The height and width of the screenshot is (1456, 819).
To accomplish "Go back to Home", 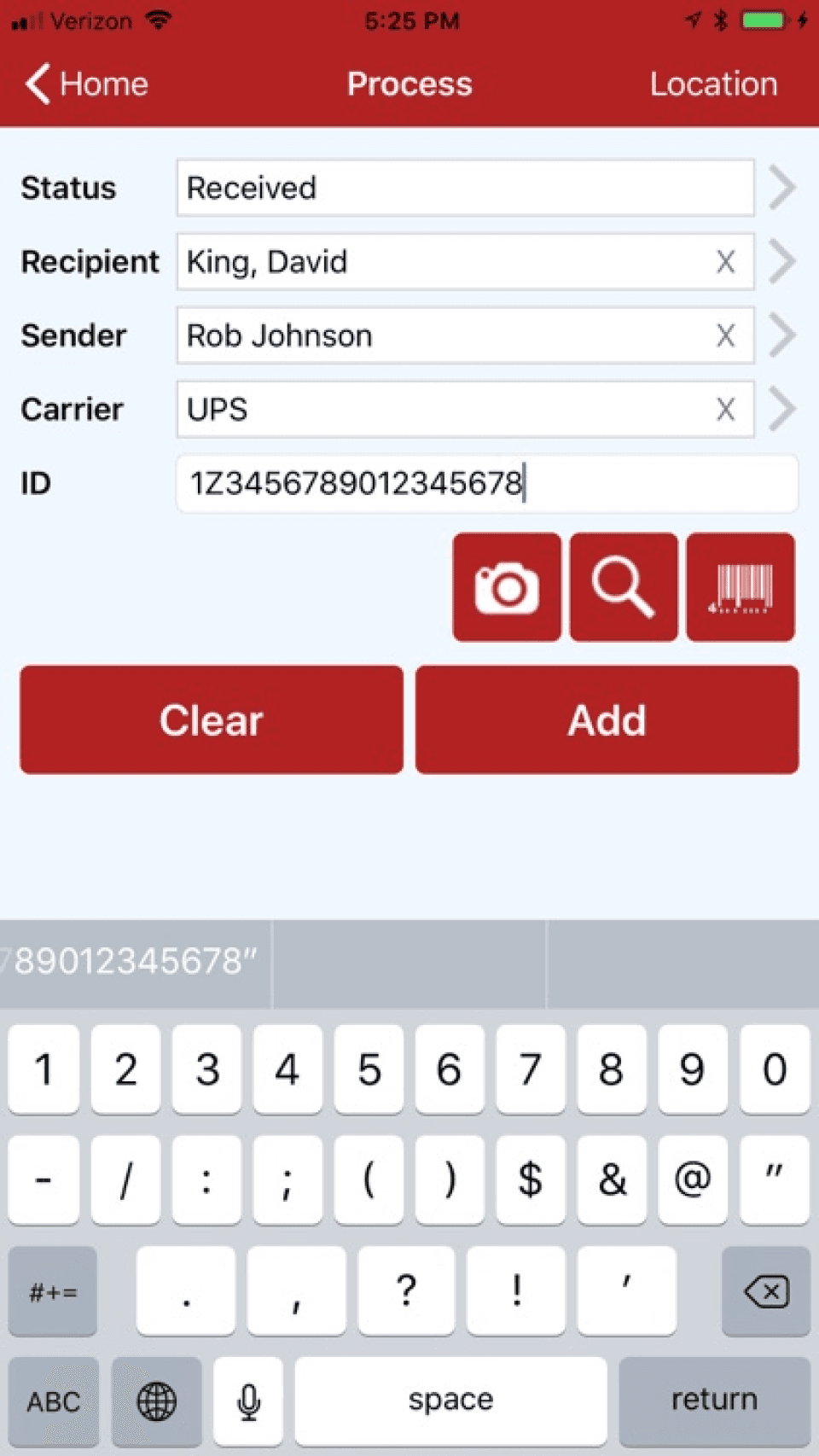I will 87,84.
